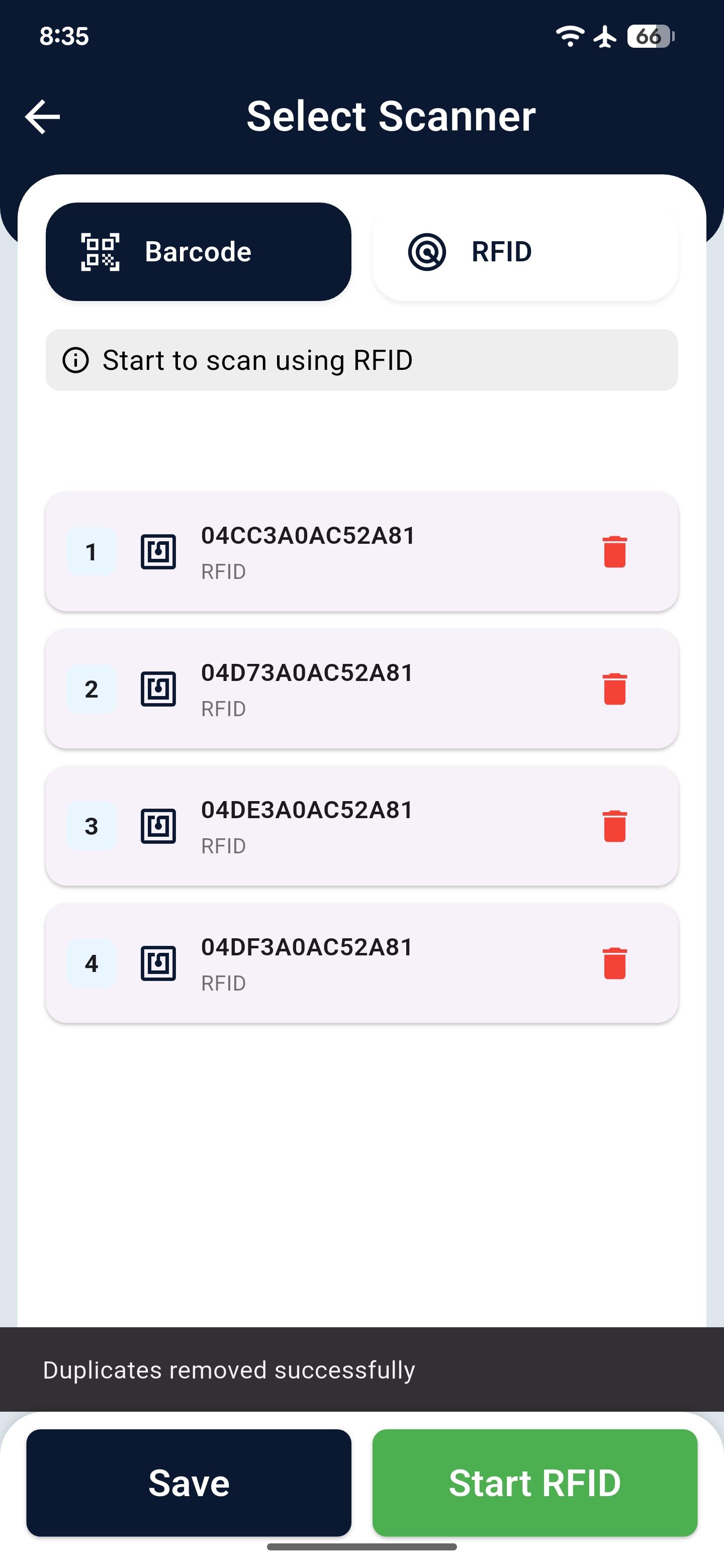Click the RFID tag icon for entry 04D73A0AC52A81
The width and height of the screenshot is (724, 1568).
click(x=157, y=688)
